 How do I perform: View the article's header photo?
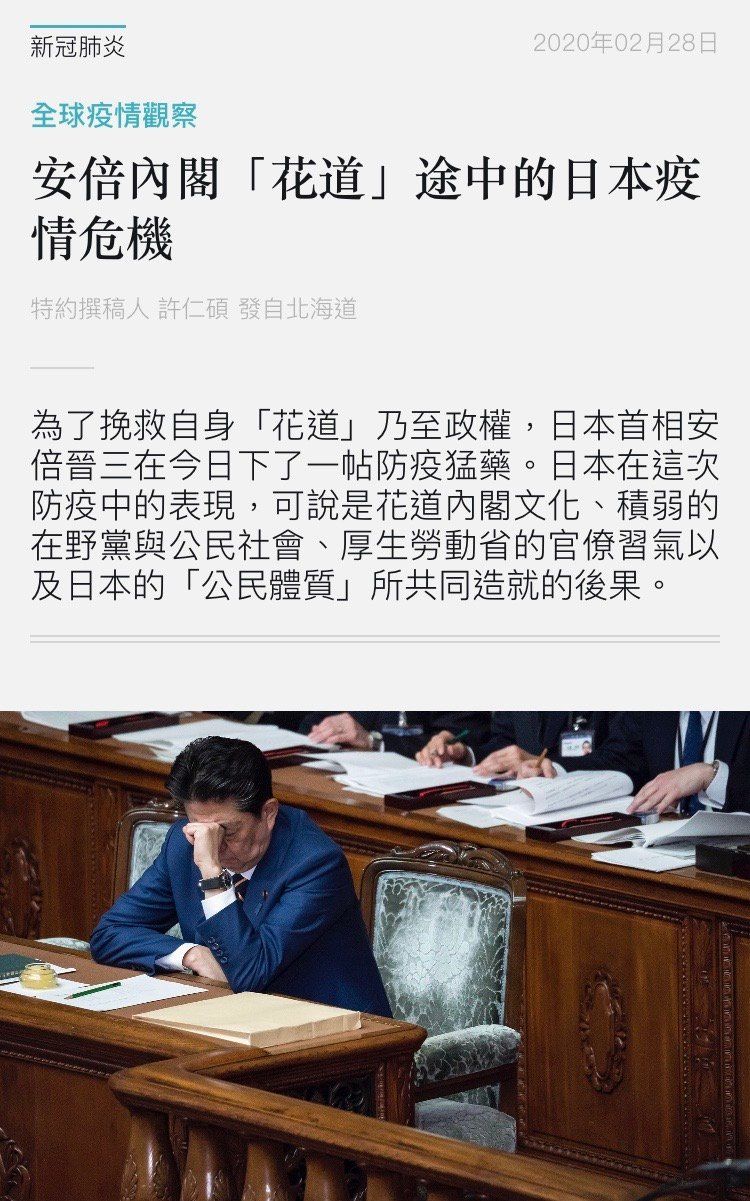pyautogui.click(x=375, y=955)
